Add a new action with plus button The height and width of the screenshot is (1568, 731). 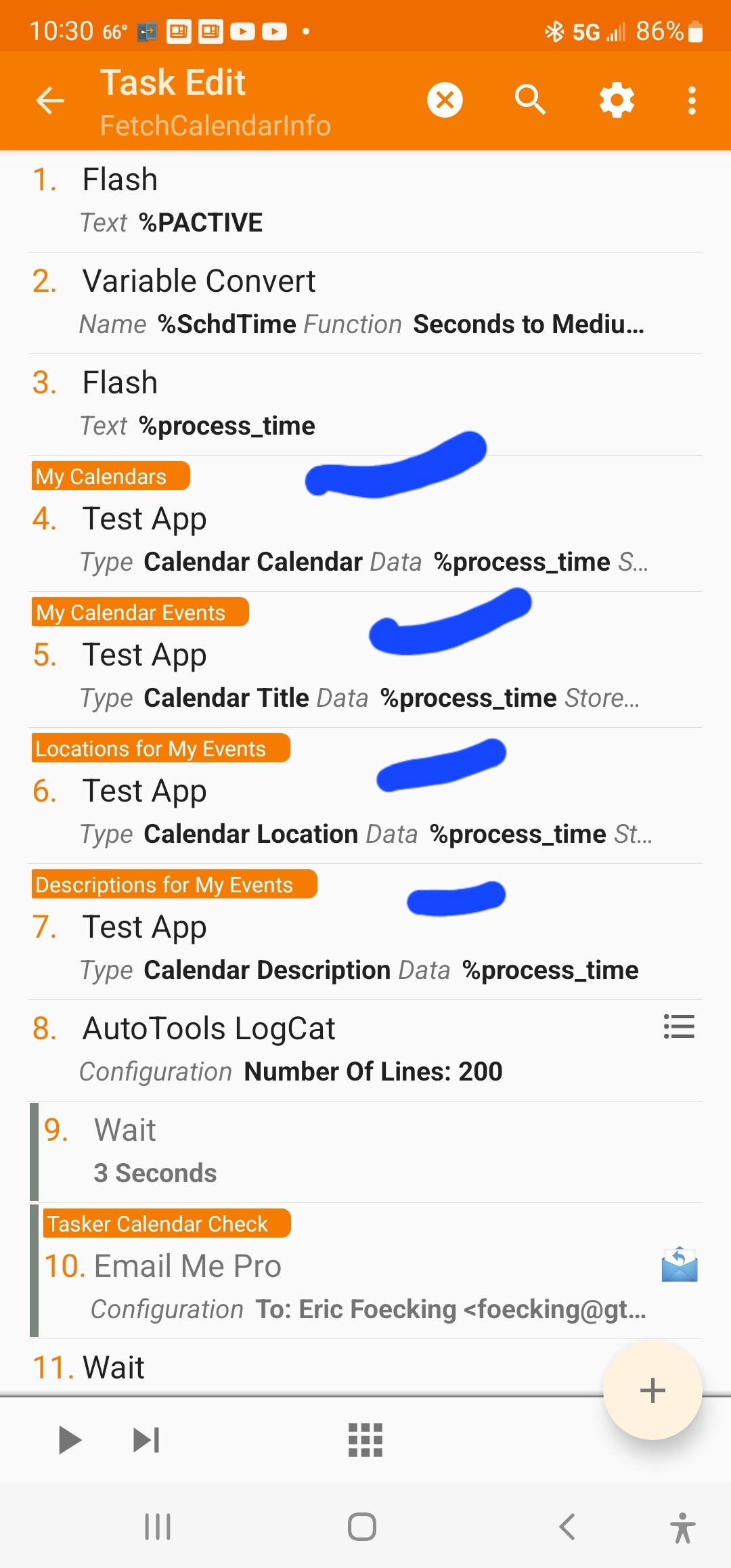652,1391
